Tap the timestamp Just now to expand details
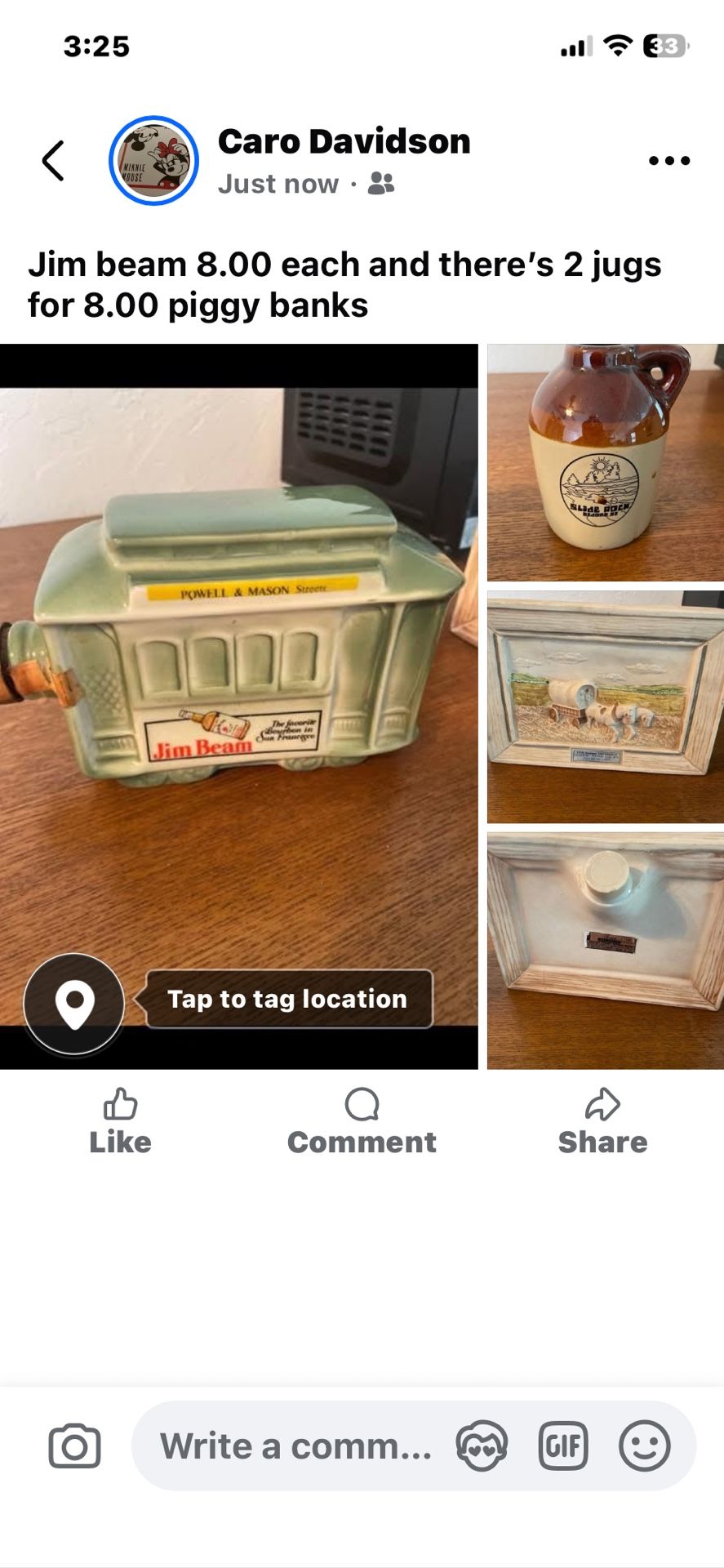The width and height of the screenshot is (724, 1568). tap(278, 183)
